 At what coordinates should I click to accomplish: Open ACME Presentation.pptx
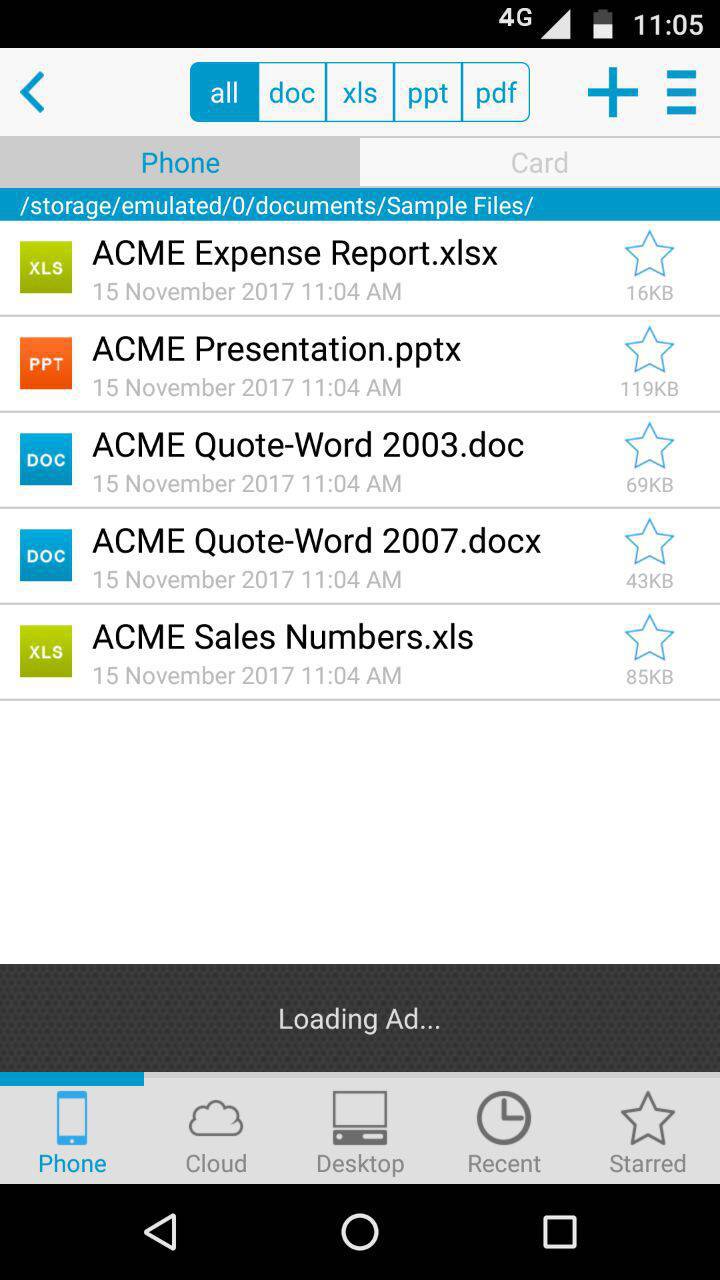click(x=277, y=364)
